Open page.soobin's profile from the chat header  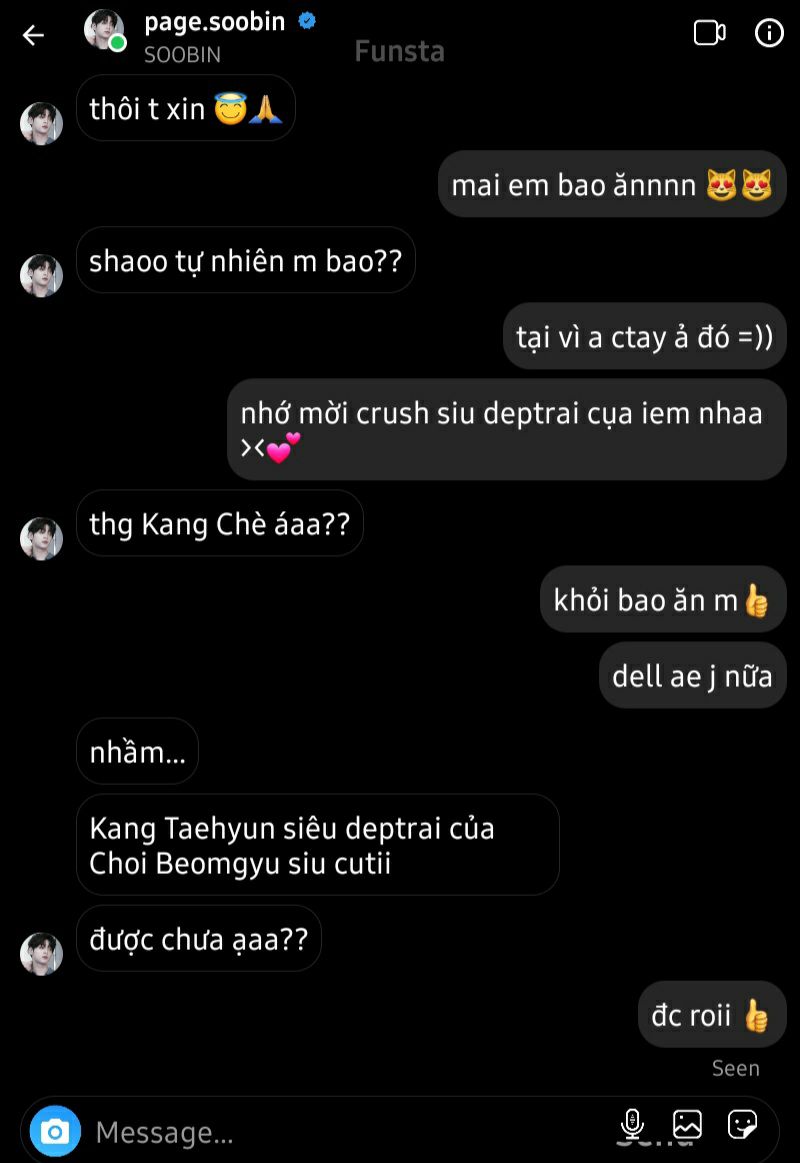214,24
